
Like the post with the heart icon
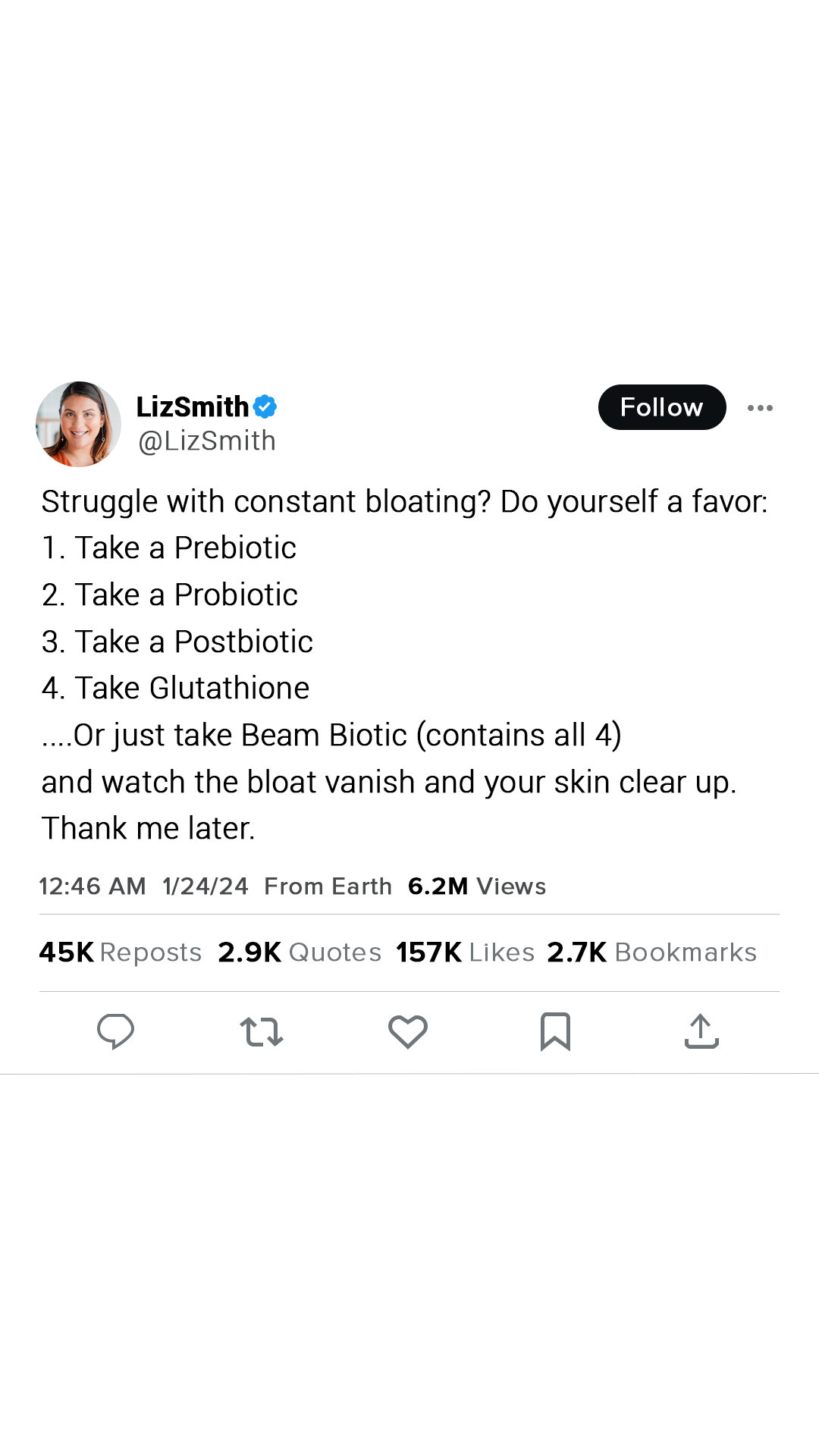(x=408, y=1031)
